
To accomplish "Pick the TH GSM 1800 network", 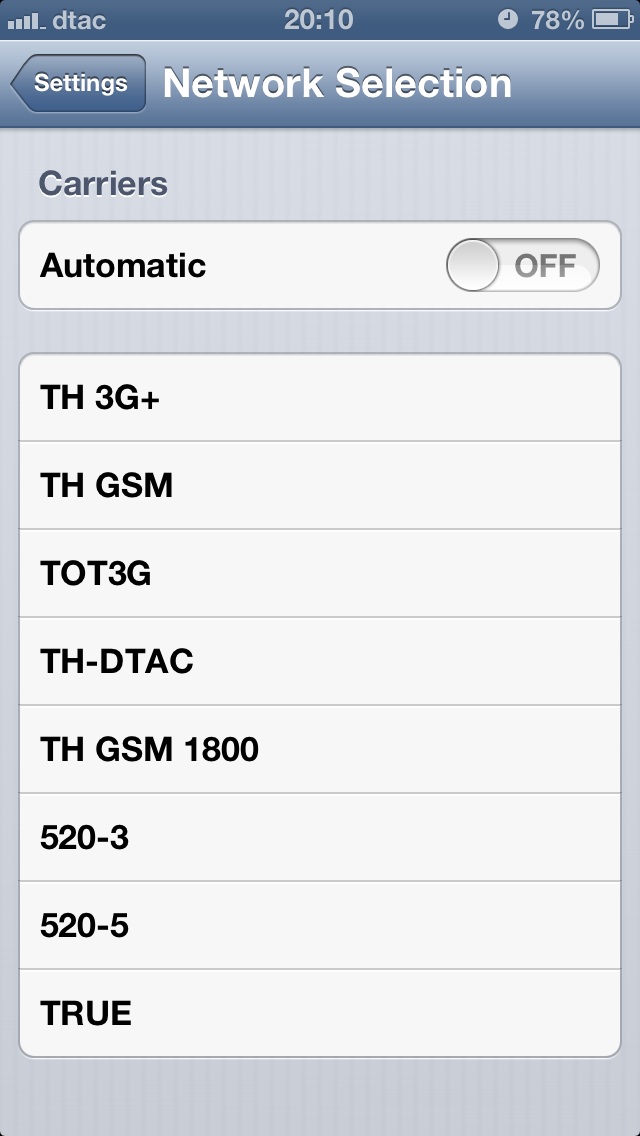I will pos(320,750).
